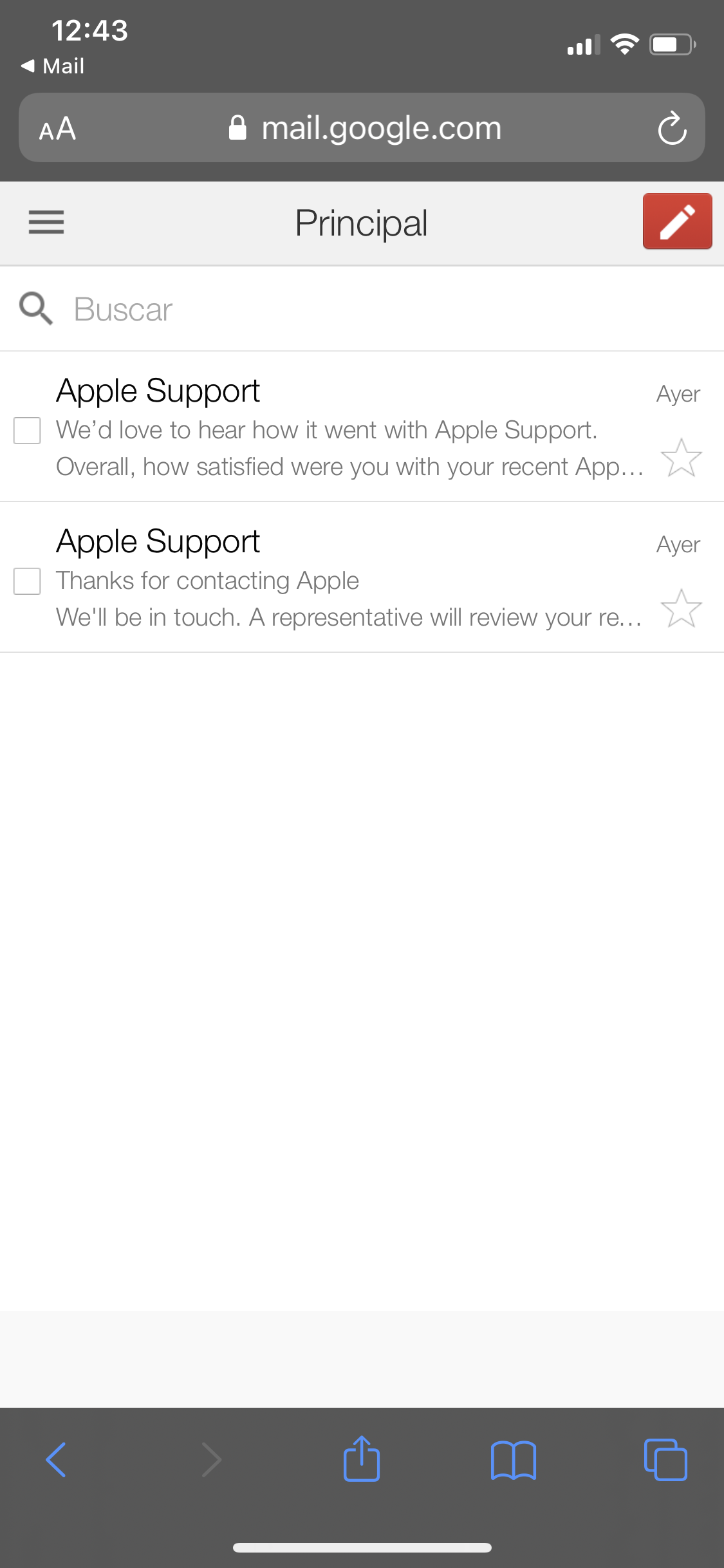Screen dimensions: 724x1568
Task: Focus the Buscar search field
Action: pyautogui.click(x=360, y=310)
